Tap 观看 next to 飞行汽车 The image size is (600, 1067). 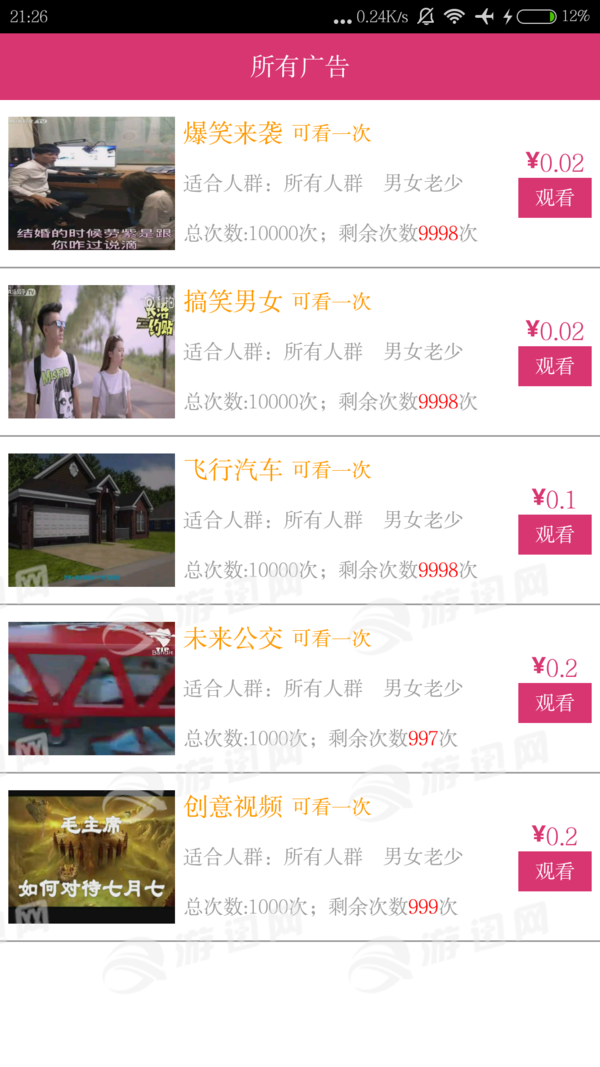pos(554,534)
